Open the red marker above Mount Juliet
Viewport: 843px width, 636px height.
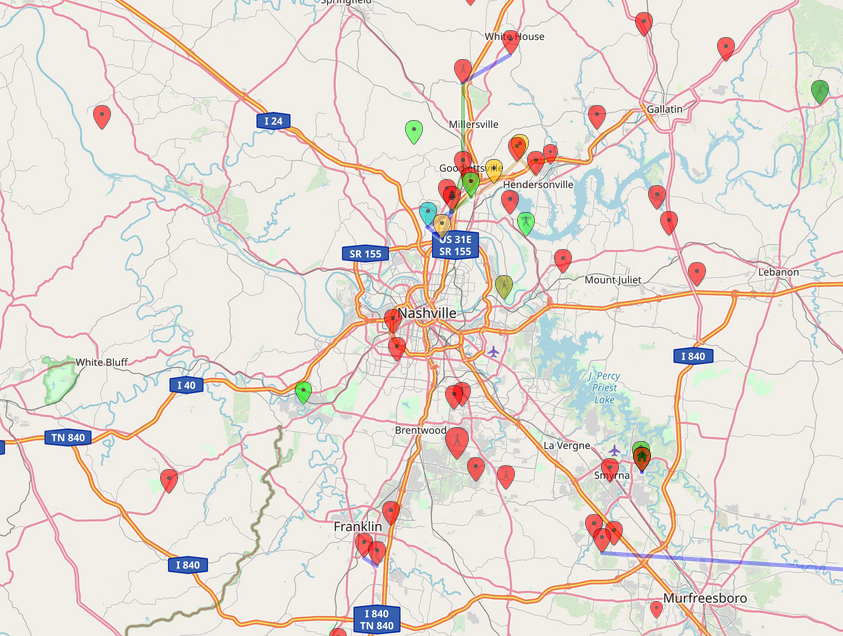tap(563, 260)
